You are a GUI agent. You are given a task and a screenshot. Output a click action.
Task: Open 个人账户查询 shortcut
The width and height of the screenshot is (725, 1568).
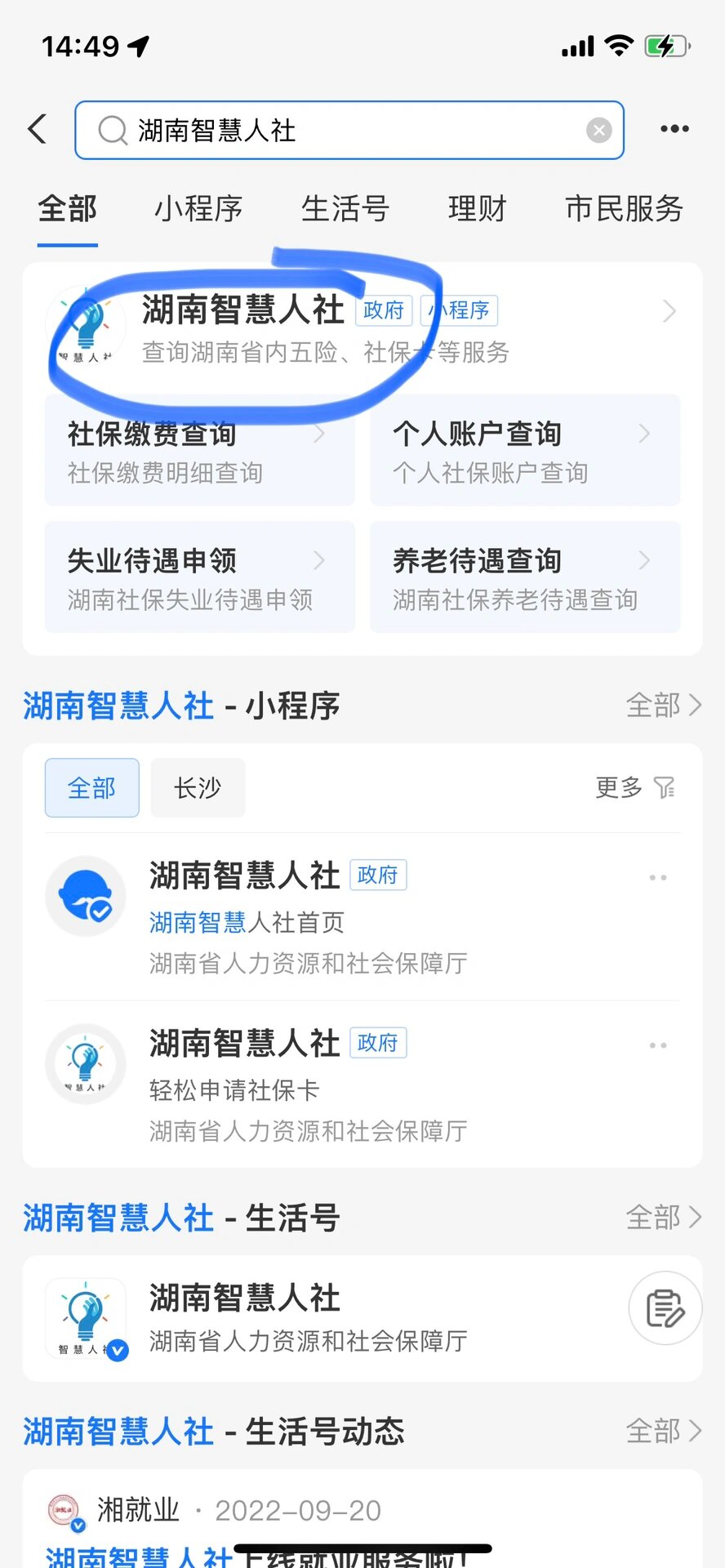tap(524, 451)
